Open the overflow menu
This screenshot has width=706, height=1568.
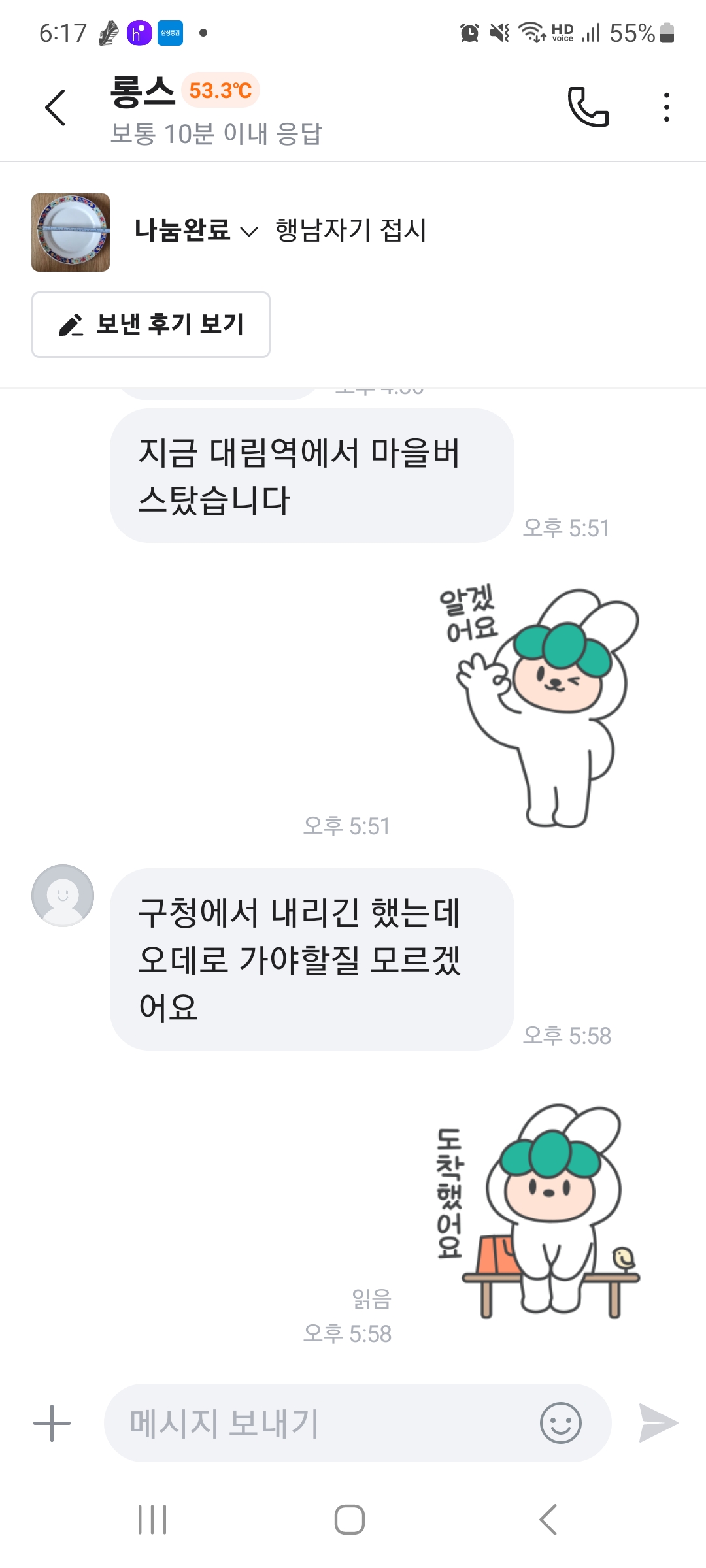click(x=666, y=107)
